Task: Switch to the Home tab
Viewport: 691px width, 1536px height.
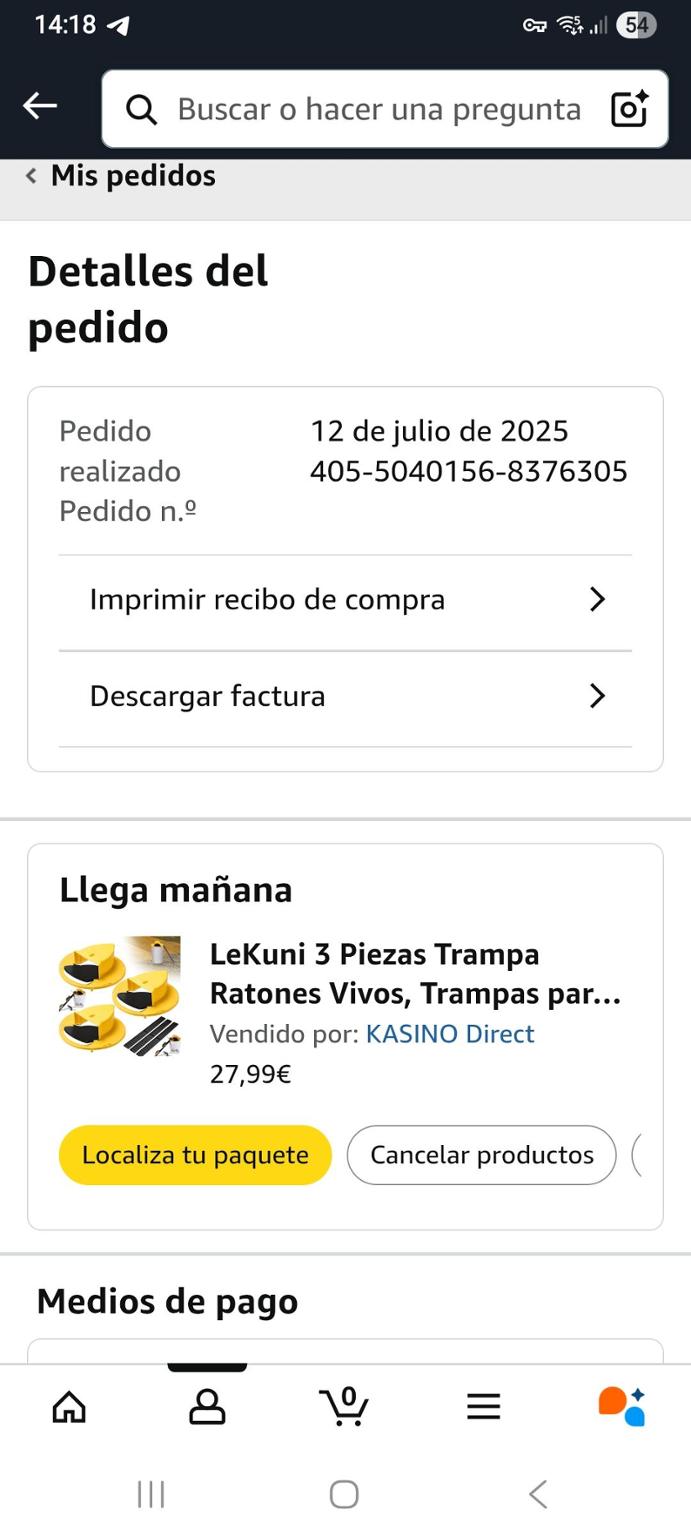Action: click(x=69, y=1407)
